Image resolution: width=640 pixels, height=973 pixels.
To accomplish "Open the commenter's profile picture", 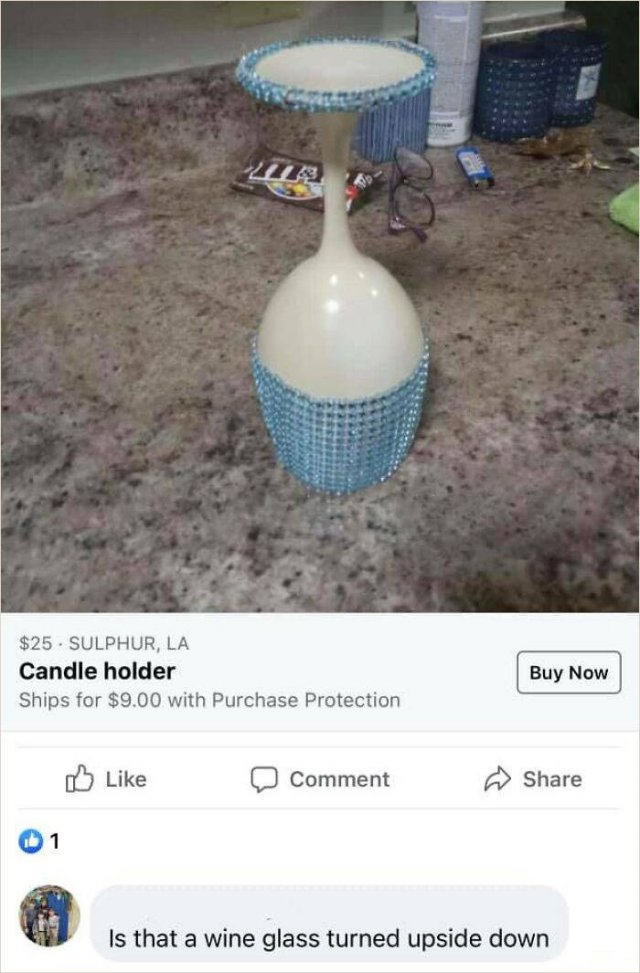I will pyautogui.click(x=50, y=915).
